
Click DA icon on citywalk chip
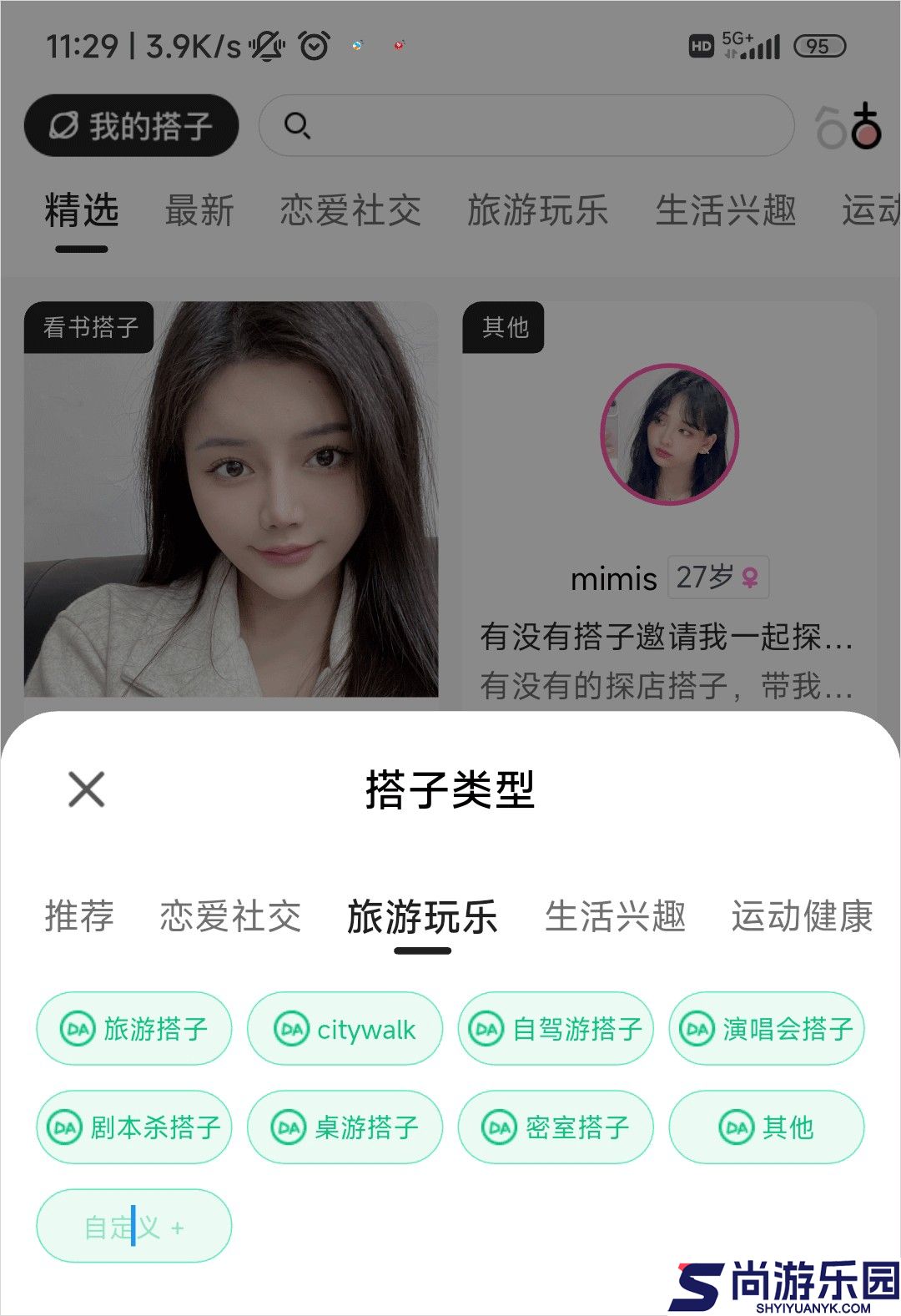point(291,1029)
